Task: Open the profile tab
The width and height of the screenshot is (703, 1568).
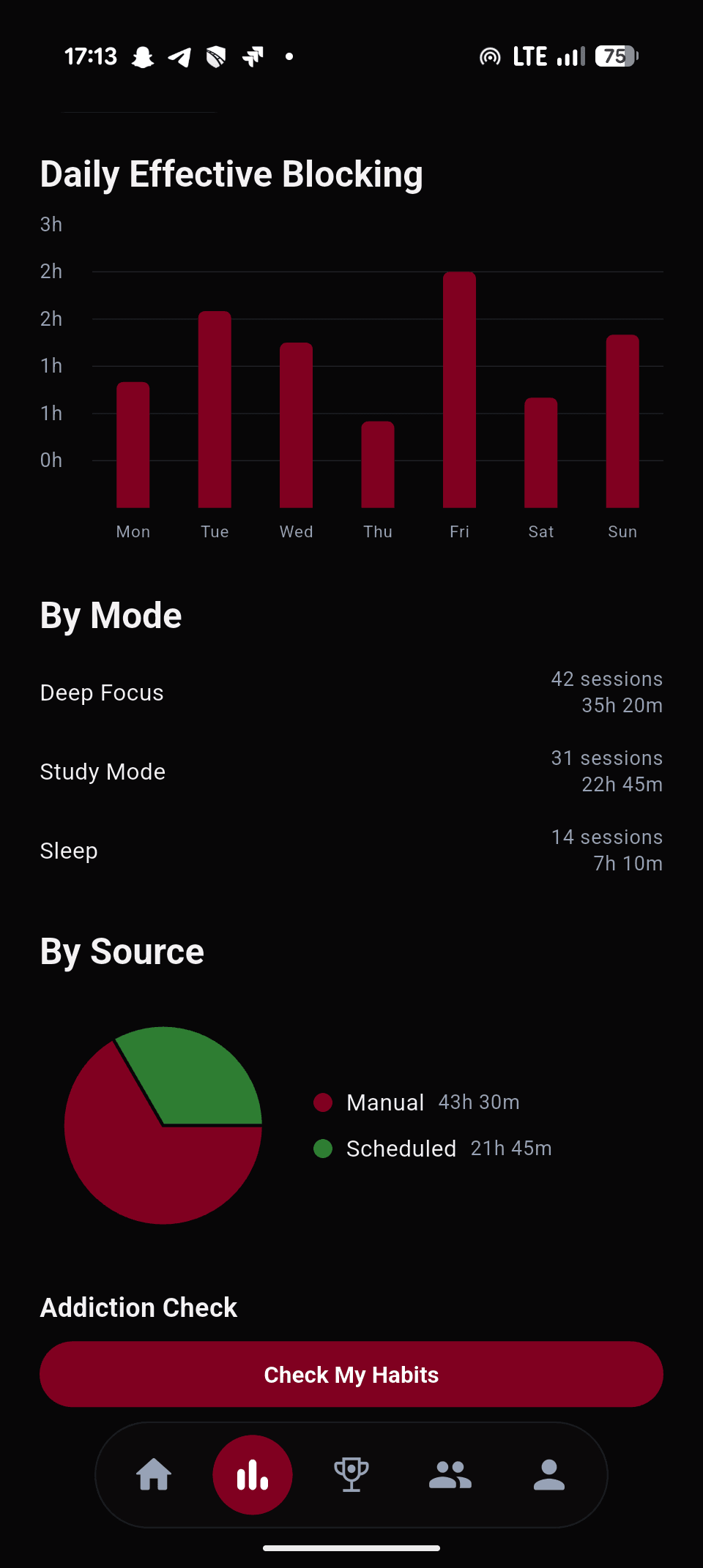Action: [548, 1474]
